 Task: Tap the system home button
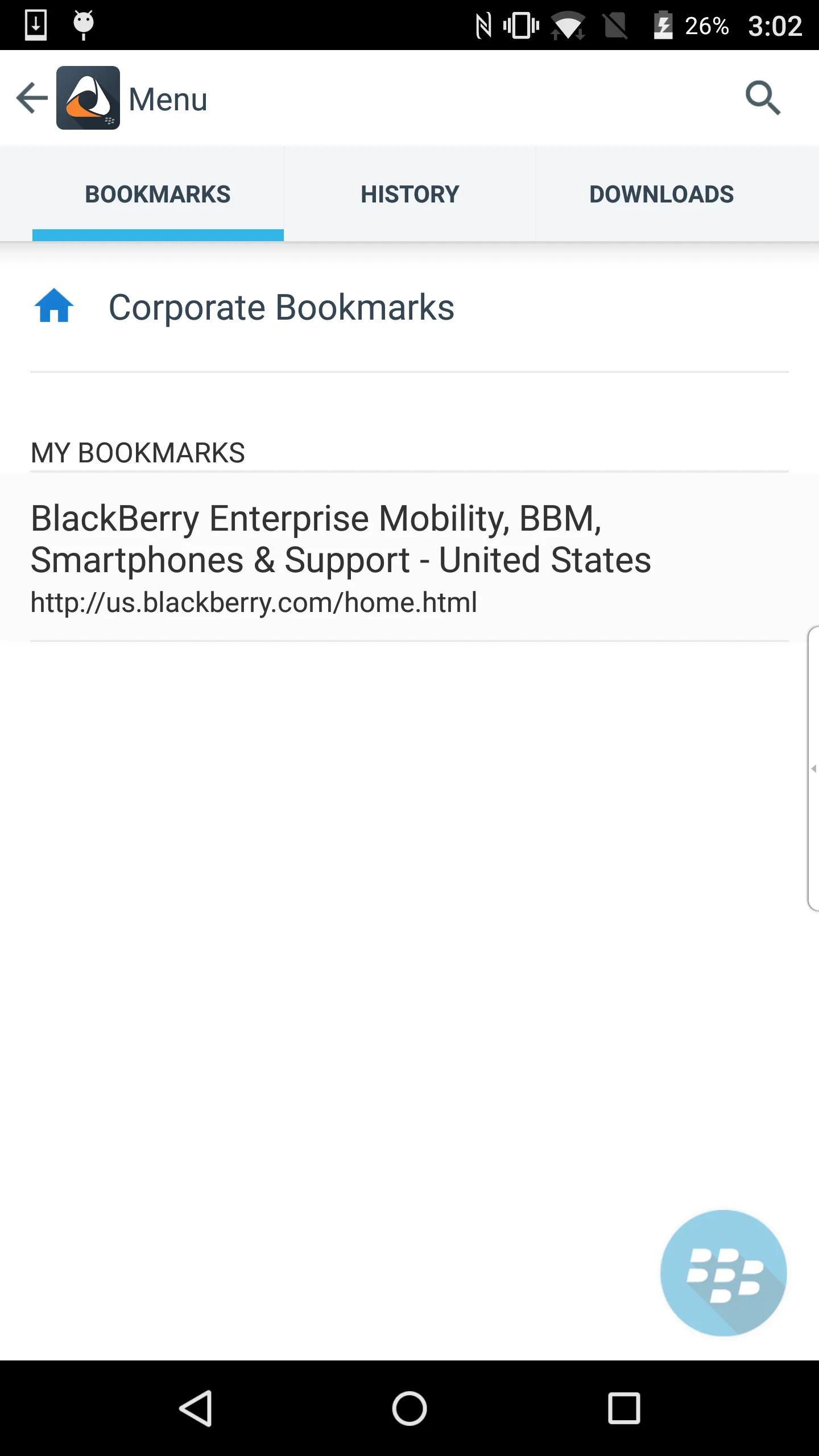[x=409, y=1408]
